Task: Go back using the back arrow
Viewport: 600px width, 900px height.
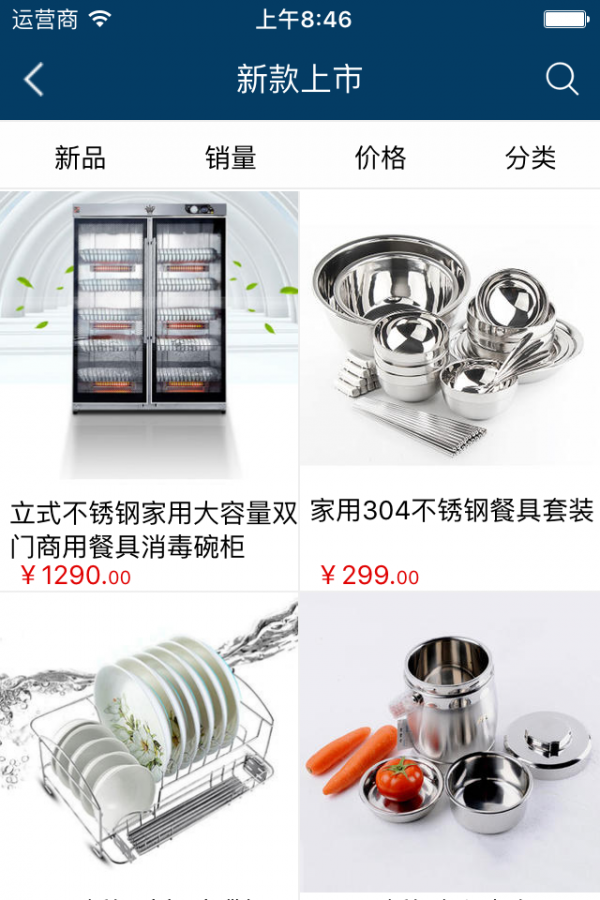Action: click(34, 79)
